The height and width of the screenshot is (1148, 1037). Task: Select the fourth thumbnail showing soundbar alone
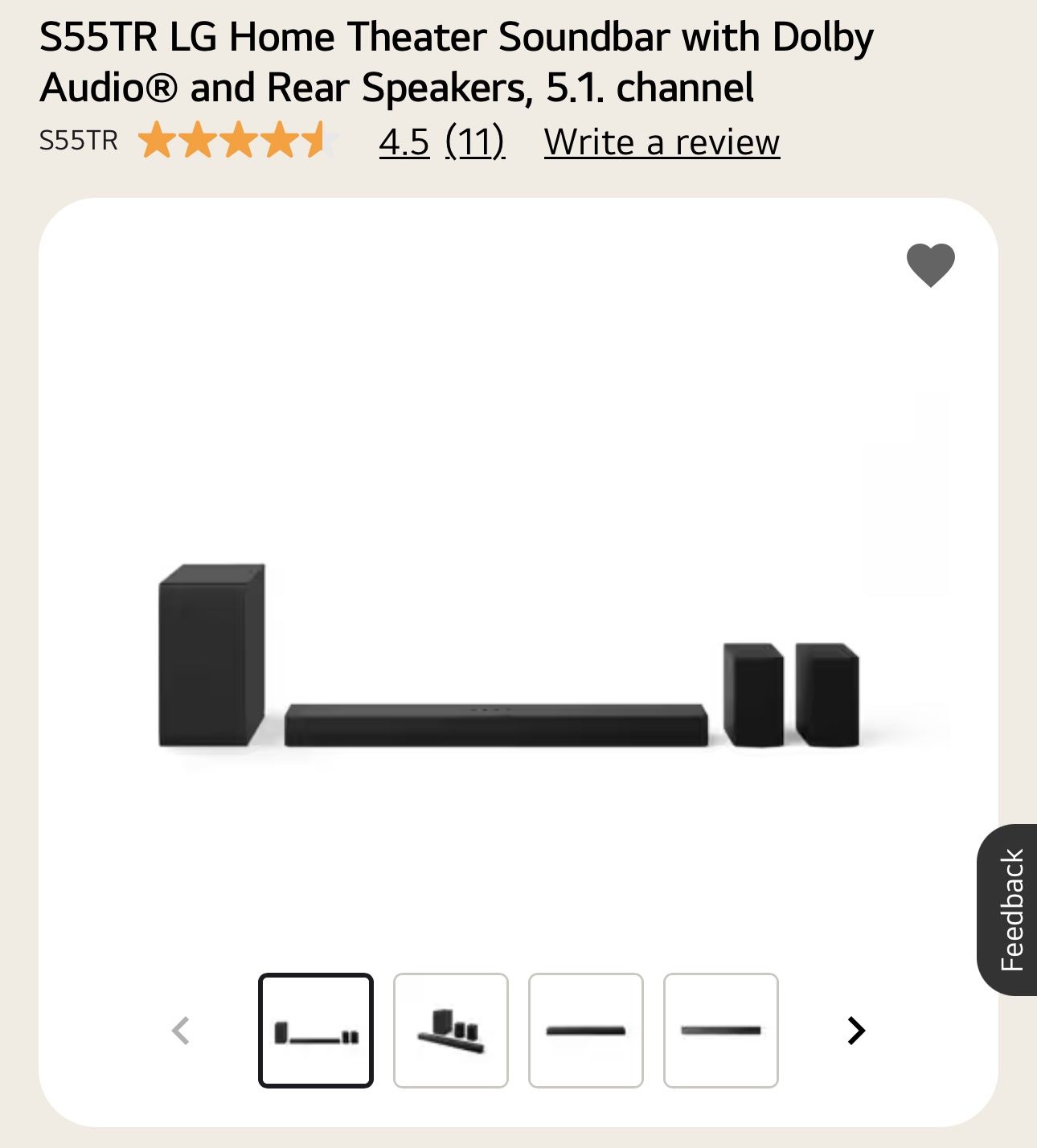(x=721, y=1030)
